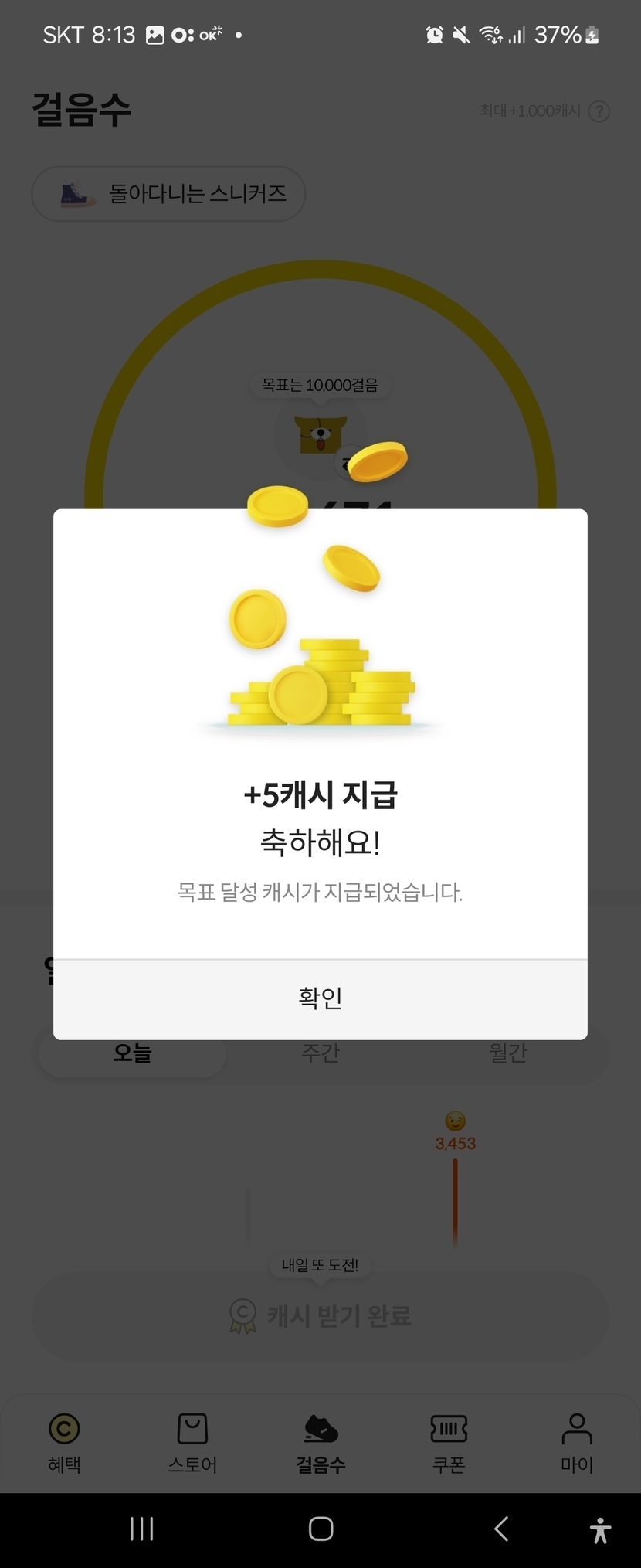Open the 스토어 tab
Viewport: 641px width, 1568px height.
pos(192,1442)
